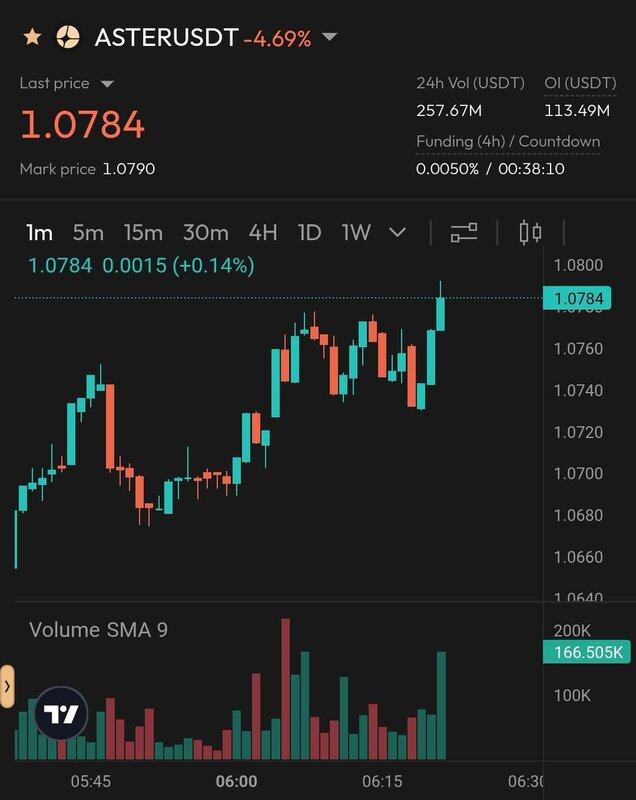Open Funding (4h) / Countdown details
This screenshot has height=800, width=636.
(x=508, y=142)
